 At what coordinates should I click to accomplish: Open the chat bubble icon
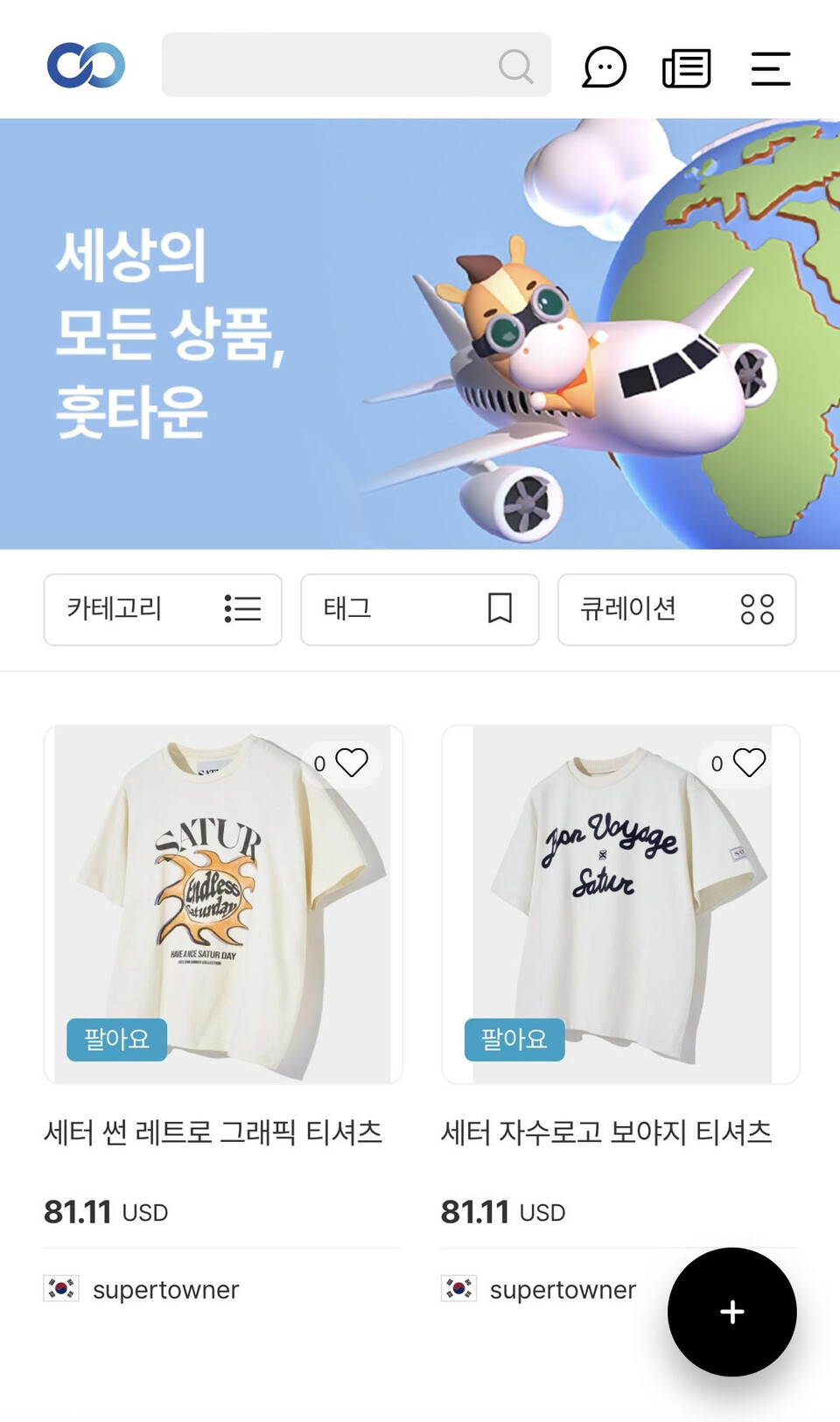605,67
